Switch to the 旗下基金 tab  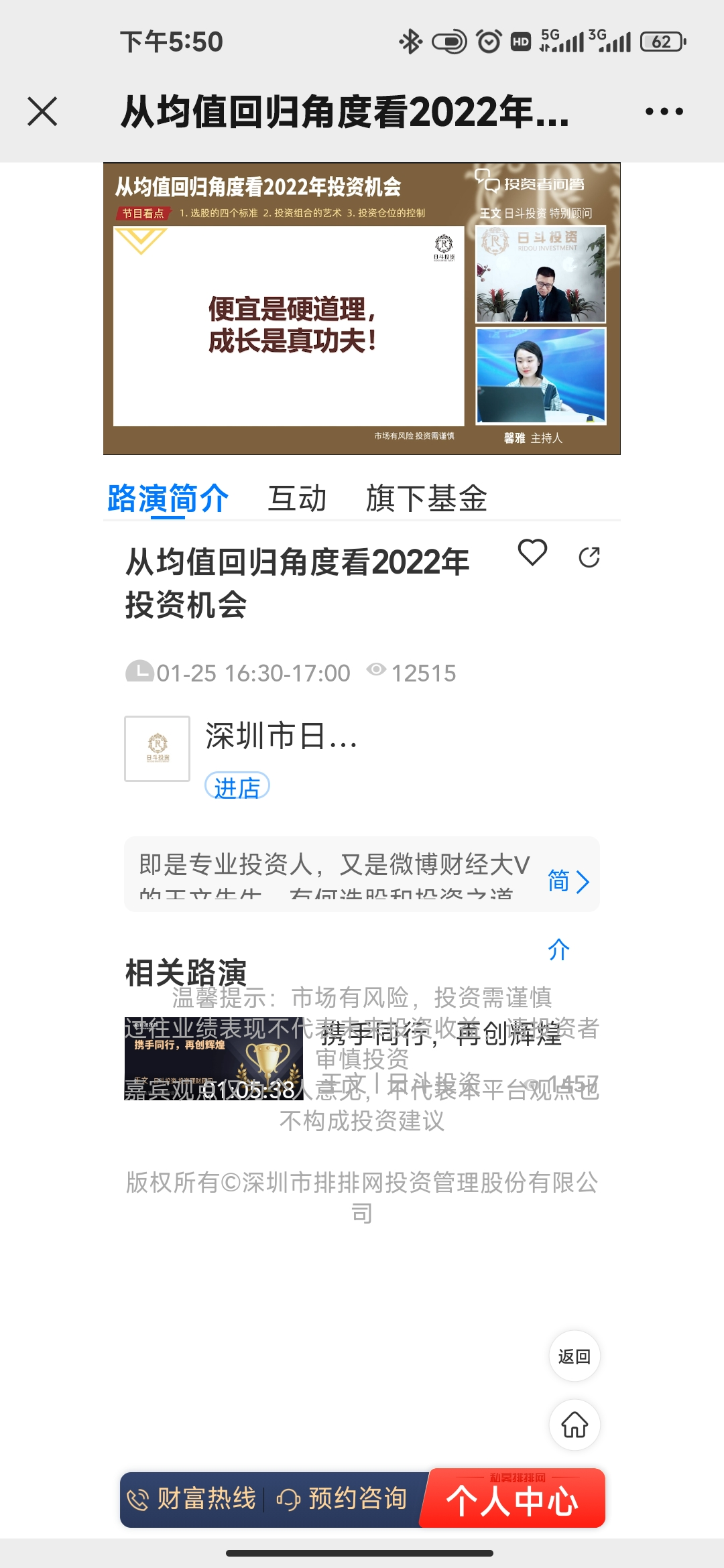[426, 499]
